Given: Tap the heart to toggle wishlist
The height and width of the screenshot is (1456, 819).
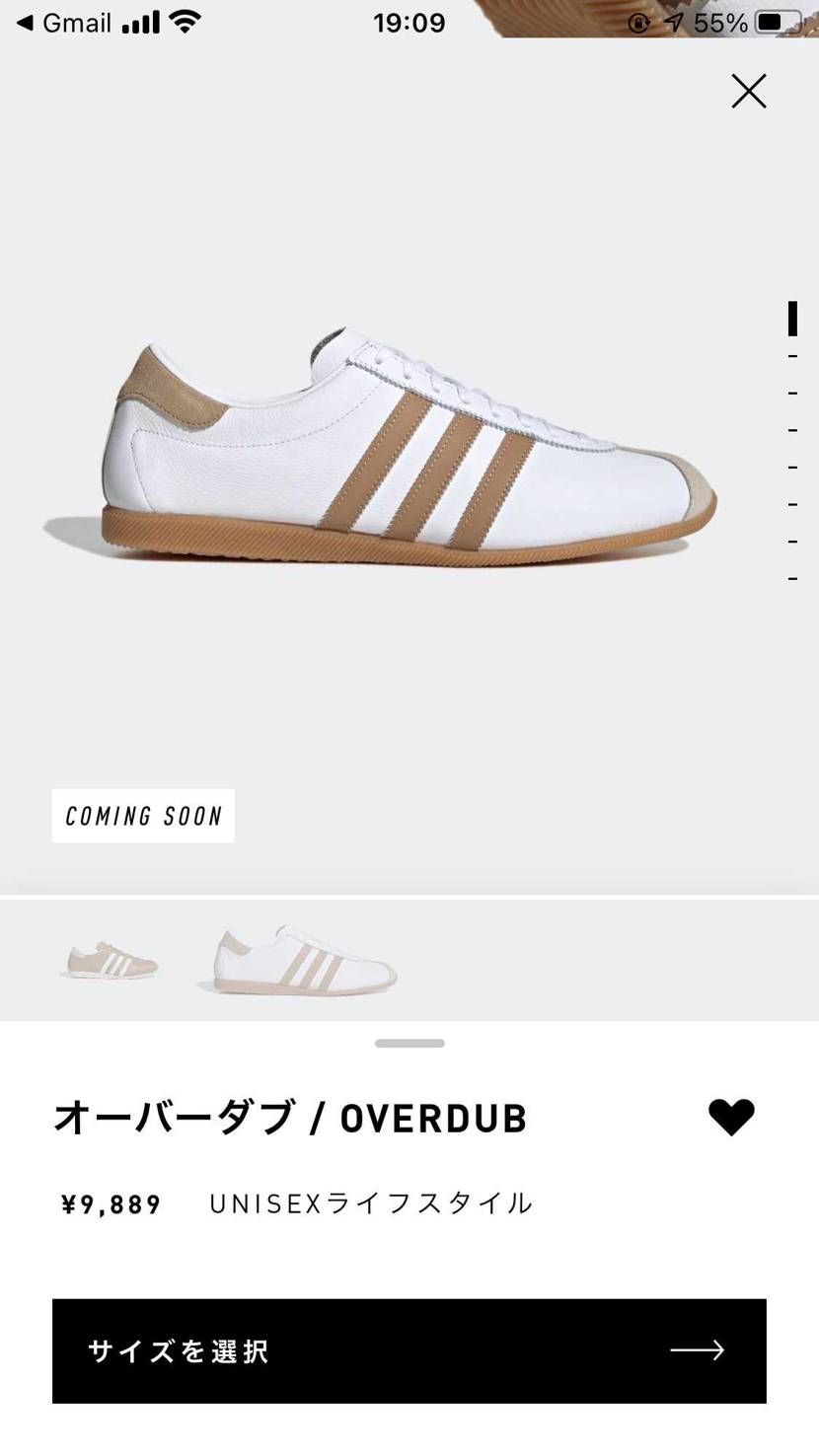Looking at the screenshot, I should [731, 1118].
